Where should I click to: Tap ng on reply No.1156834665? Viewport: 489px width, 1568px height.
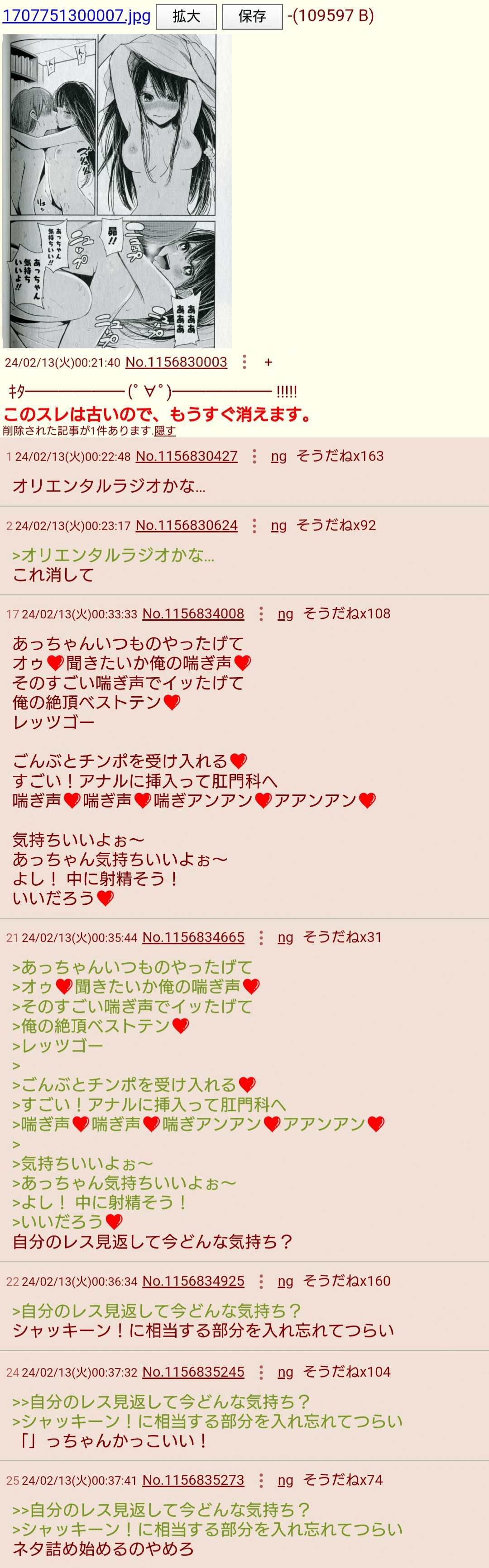pyautogui.click(x=286, y=937)
